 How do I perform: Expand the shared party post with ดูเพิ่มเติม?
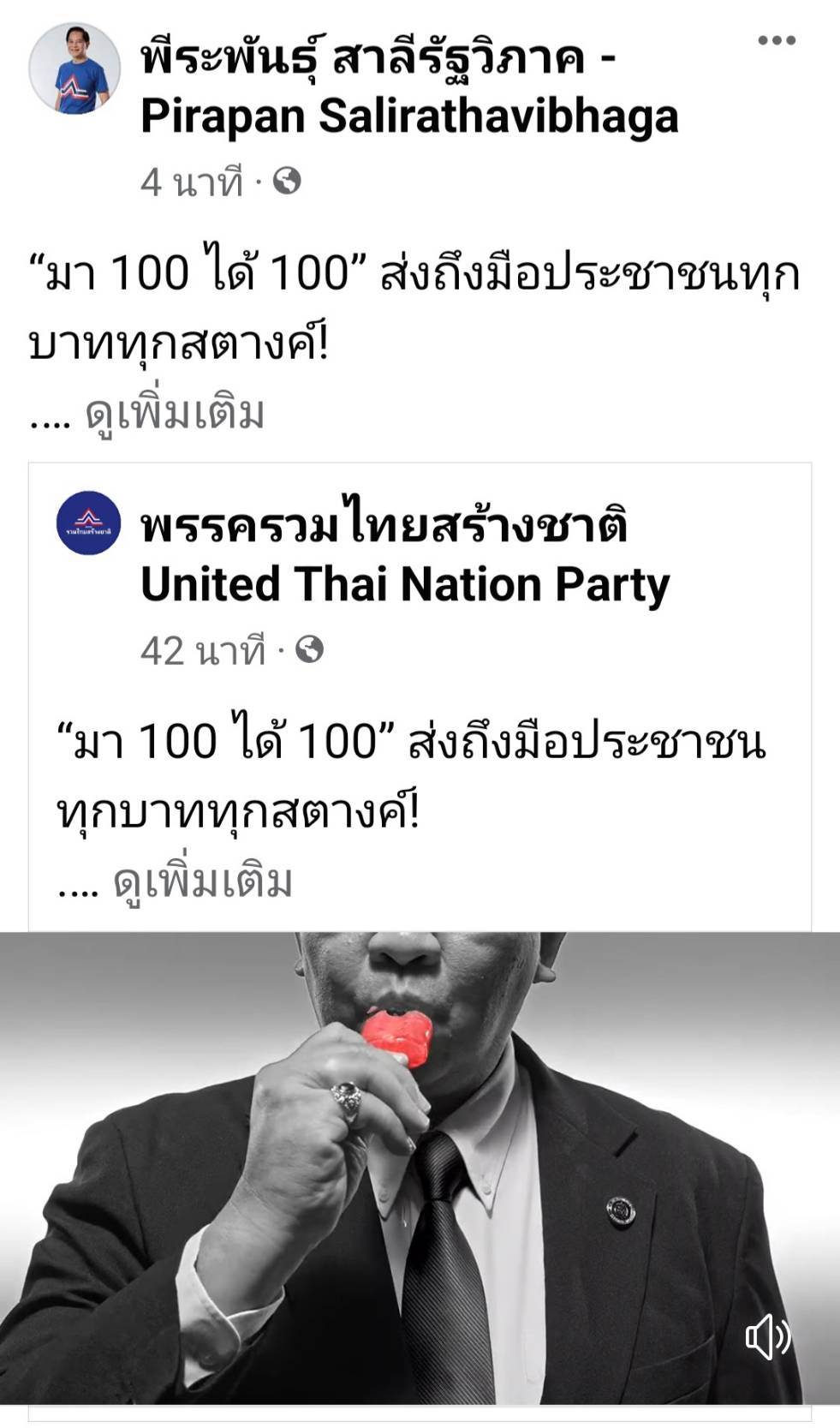[202, 882]
